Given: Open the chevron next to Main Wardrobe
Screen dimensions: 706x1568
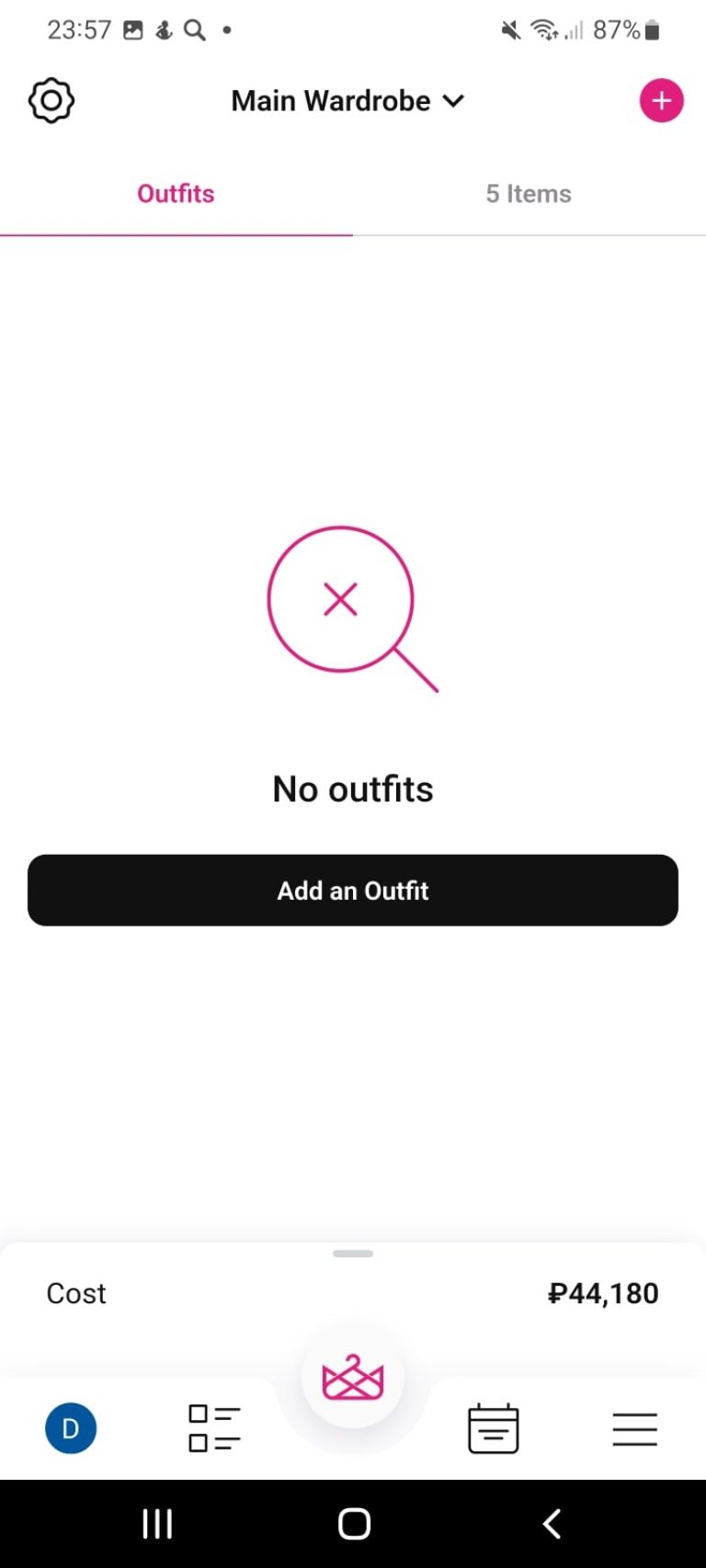Looking at the screenshot, I should (x=454, y=101).
